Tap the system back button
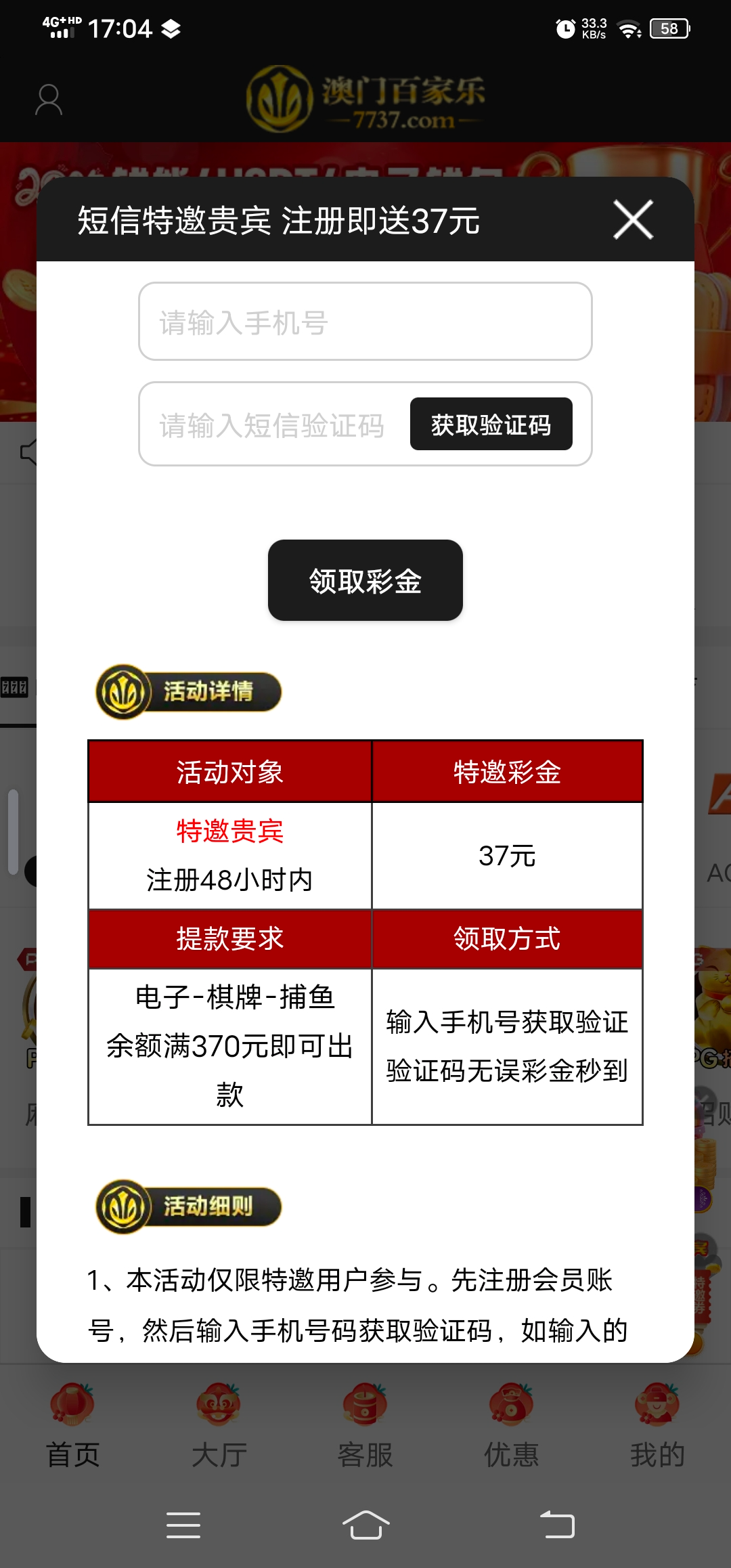 point(557,1525)
